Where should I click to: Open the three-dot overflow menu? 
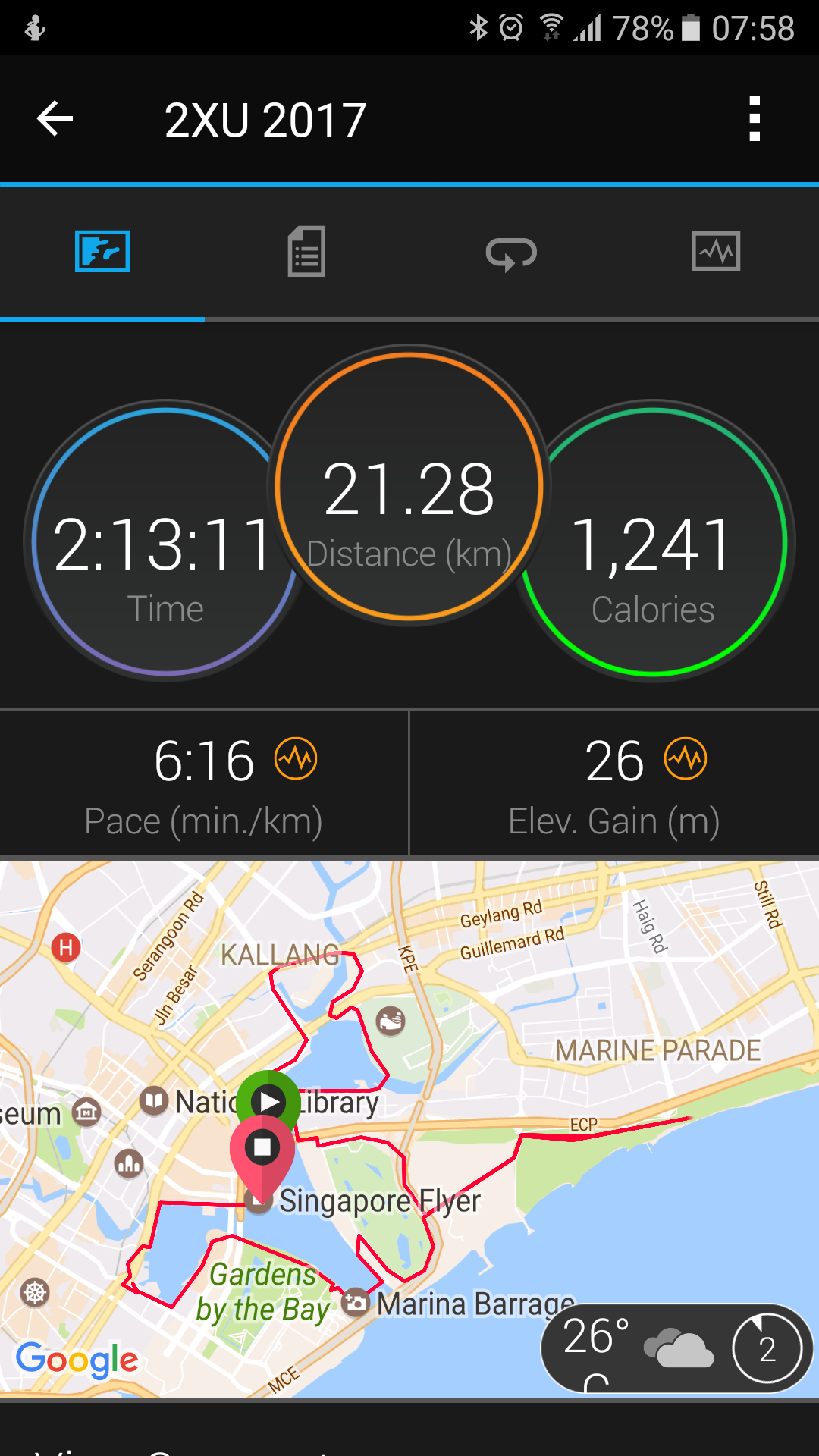click(x=754, y=119)
